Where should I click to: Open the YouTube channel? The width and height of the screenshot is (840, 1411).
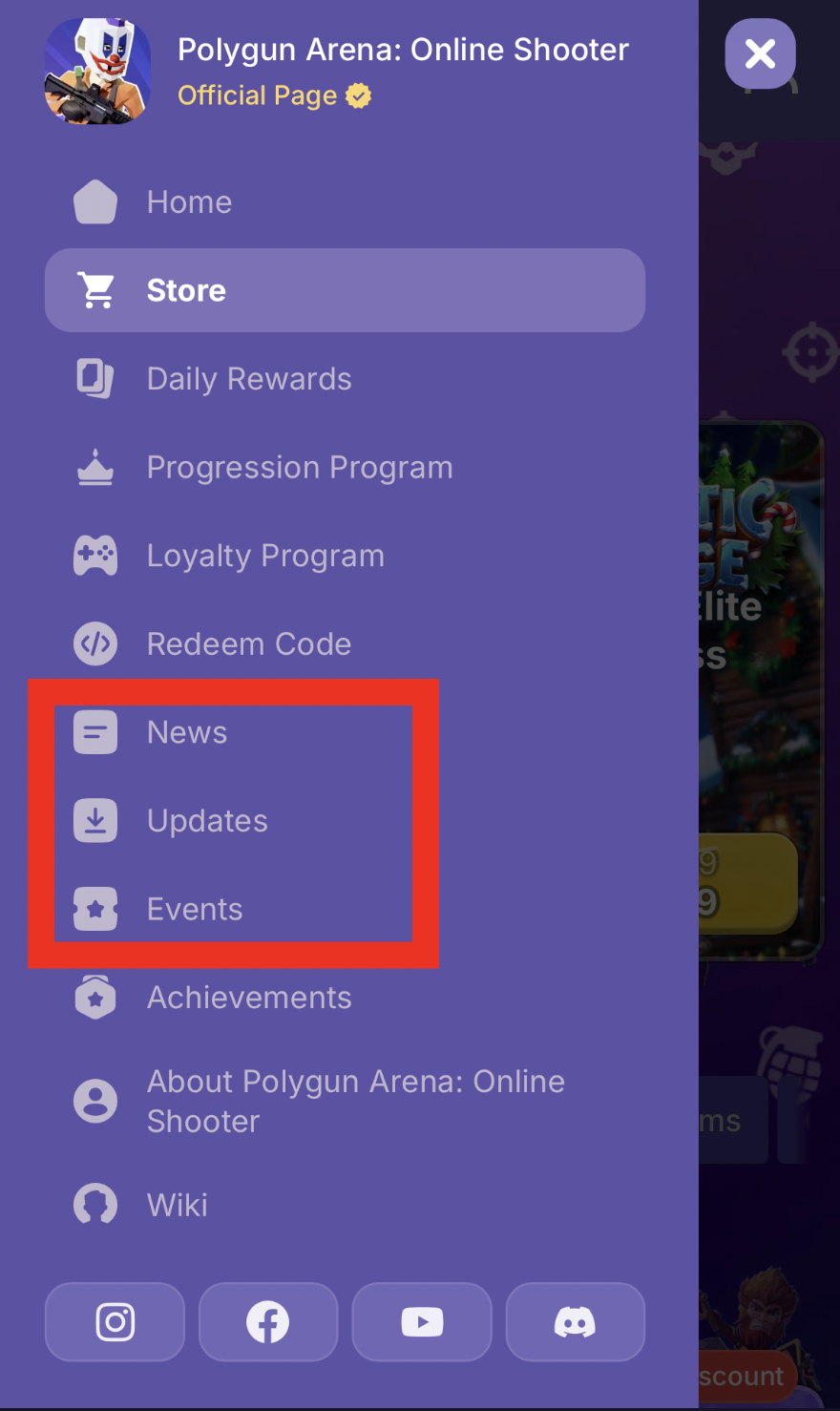pos(422,1322)
